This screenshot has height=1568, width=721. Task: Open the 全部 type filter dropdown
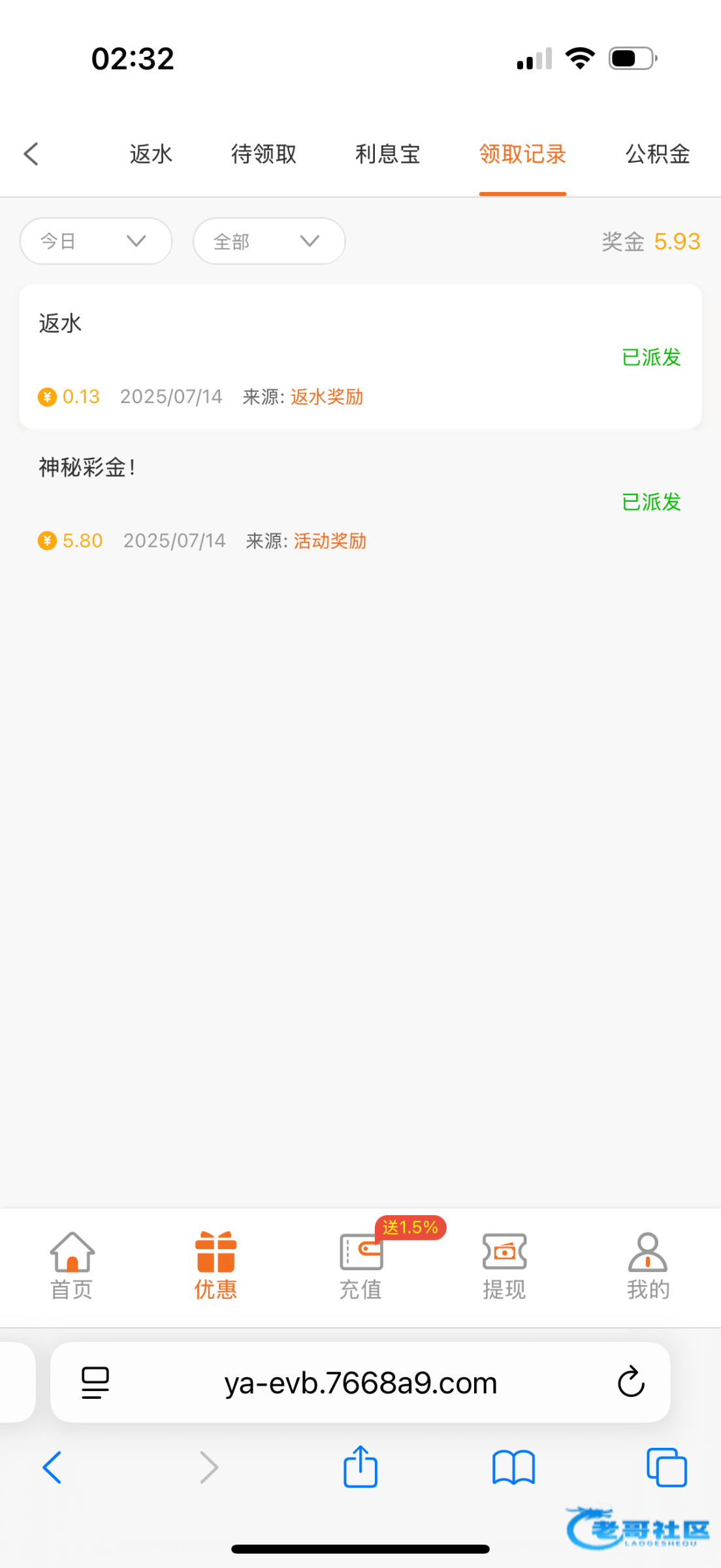pyautogui.click(x=269, y=241)
